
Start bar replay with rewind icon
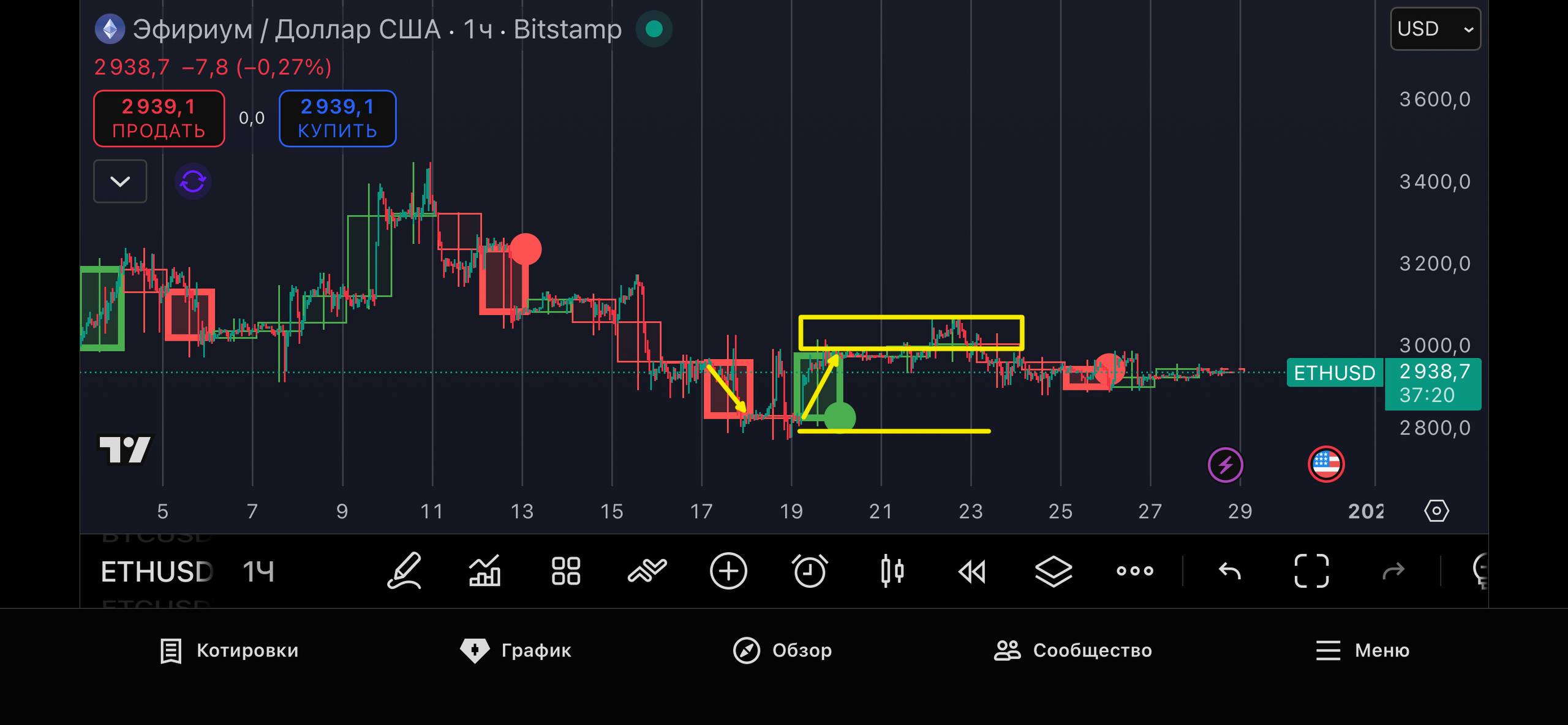point(972,572)
